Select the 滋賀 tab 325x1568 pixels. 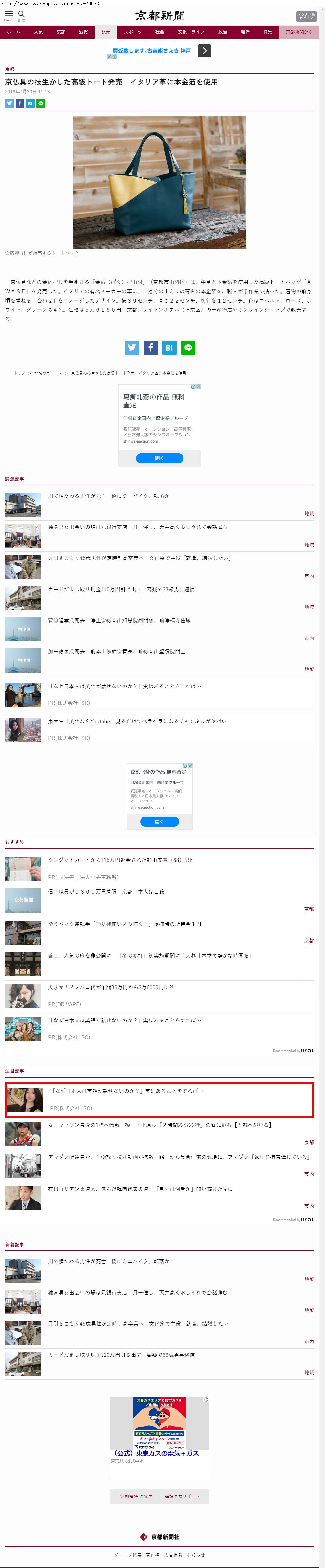[83, 32]
